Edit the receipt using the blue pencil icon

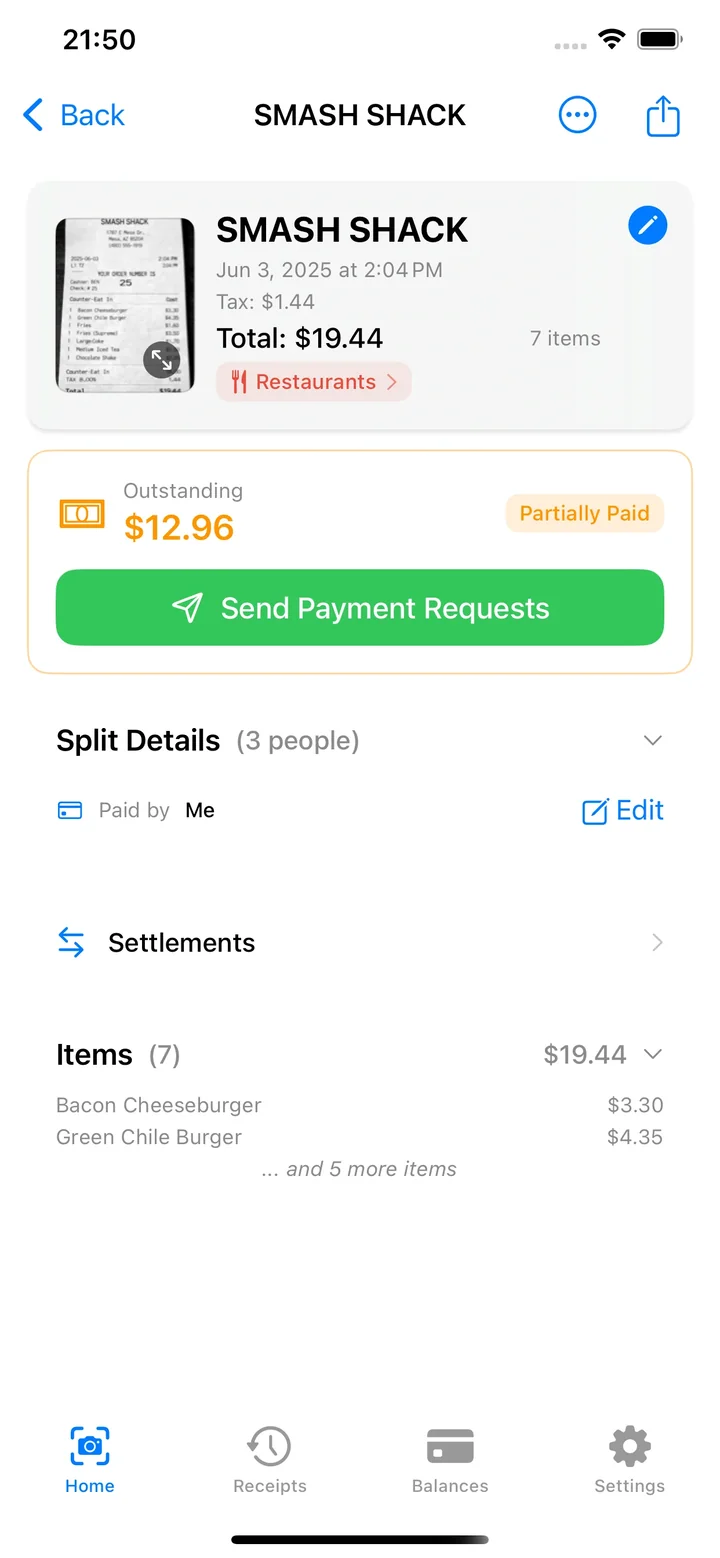[647, 225]
